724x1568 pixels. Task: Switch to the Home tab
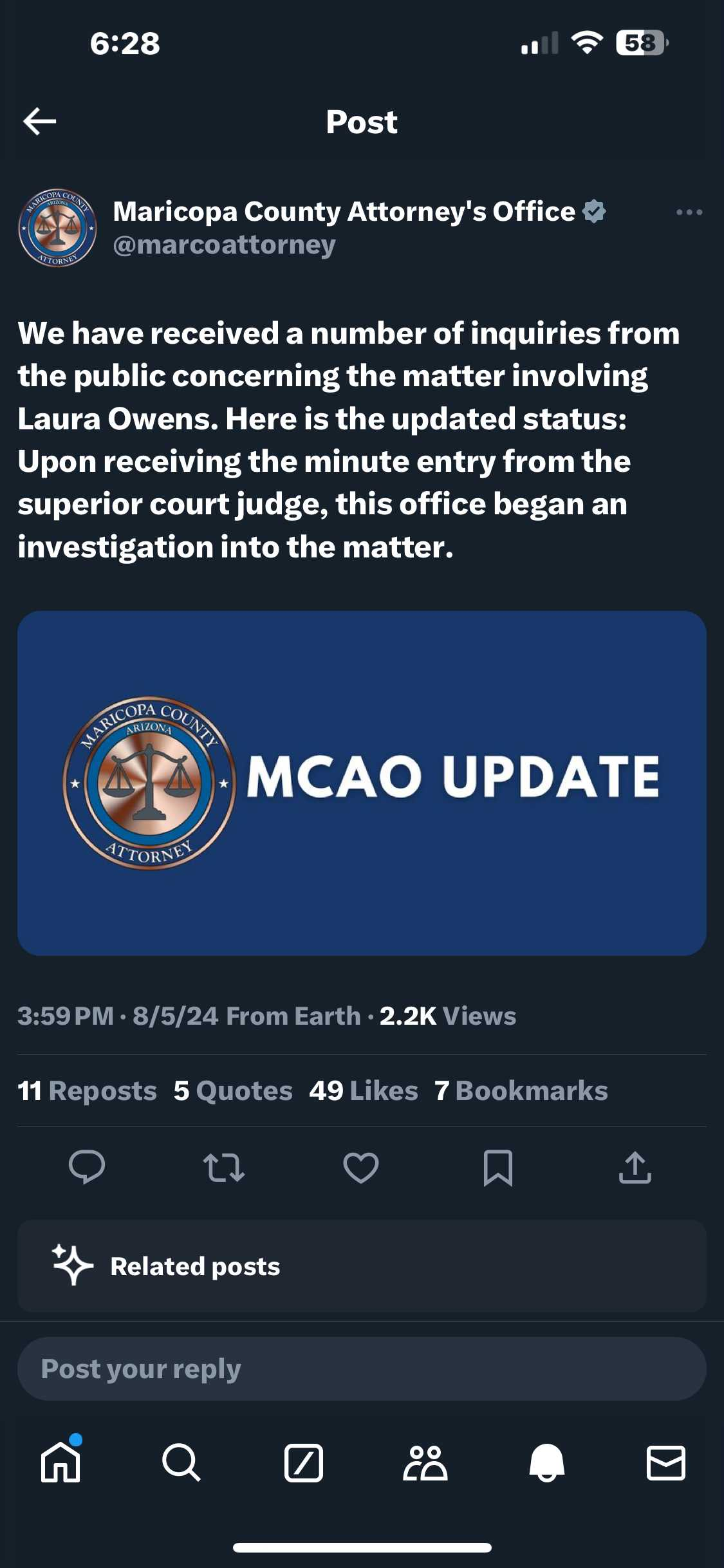pyautogui.click(x=60, y=1461)
